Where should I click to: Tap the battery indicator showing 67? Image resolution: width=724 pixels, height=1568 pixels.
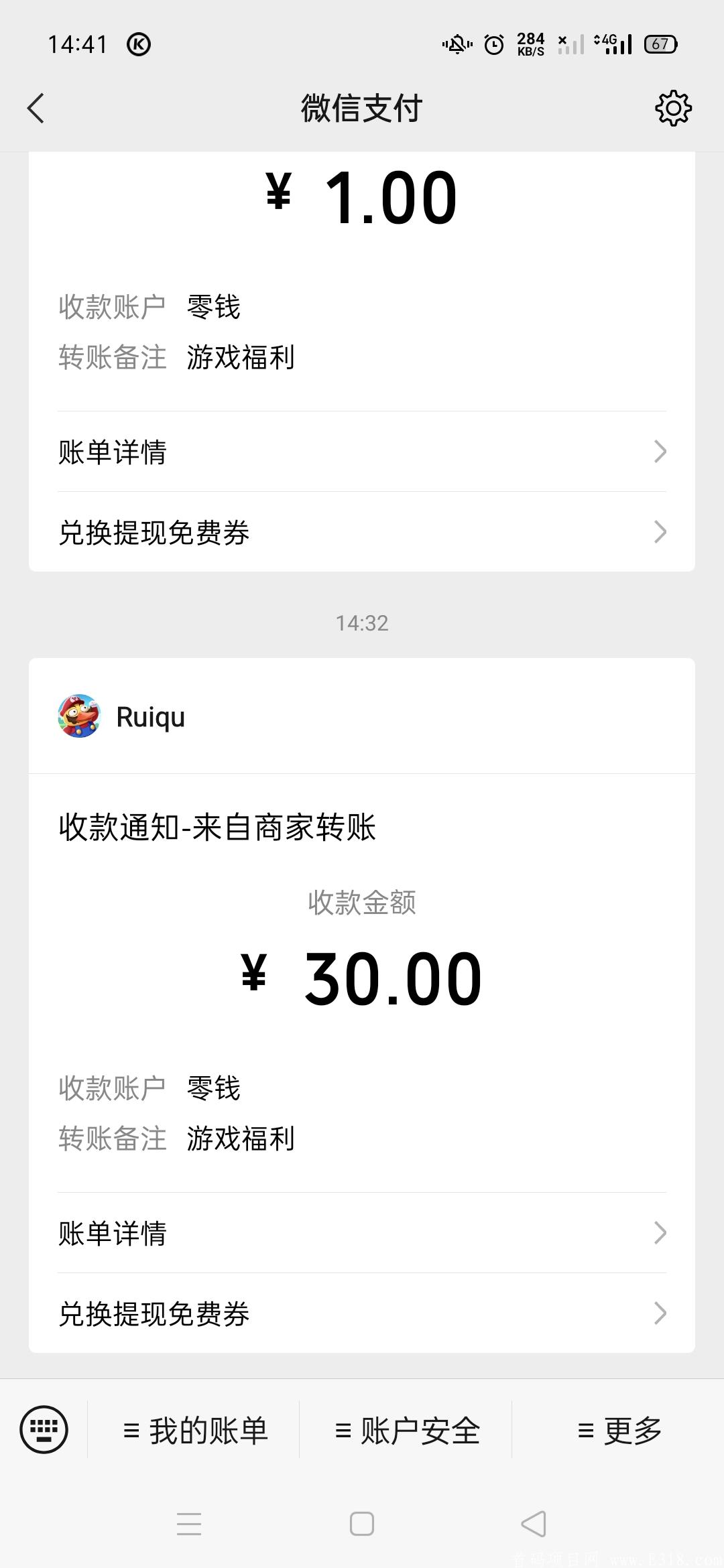[660, 44]
